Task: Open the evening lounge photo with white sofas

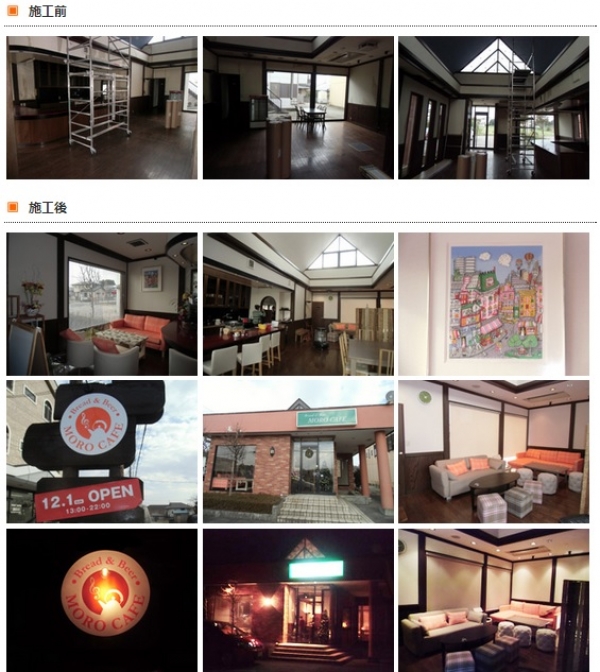Action: [x=493, y=600]
